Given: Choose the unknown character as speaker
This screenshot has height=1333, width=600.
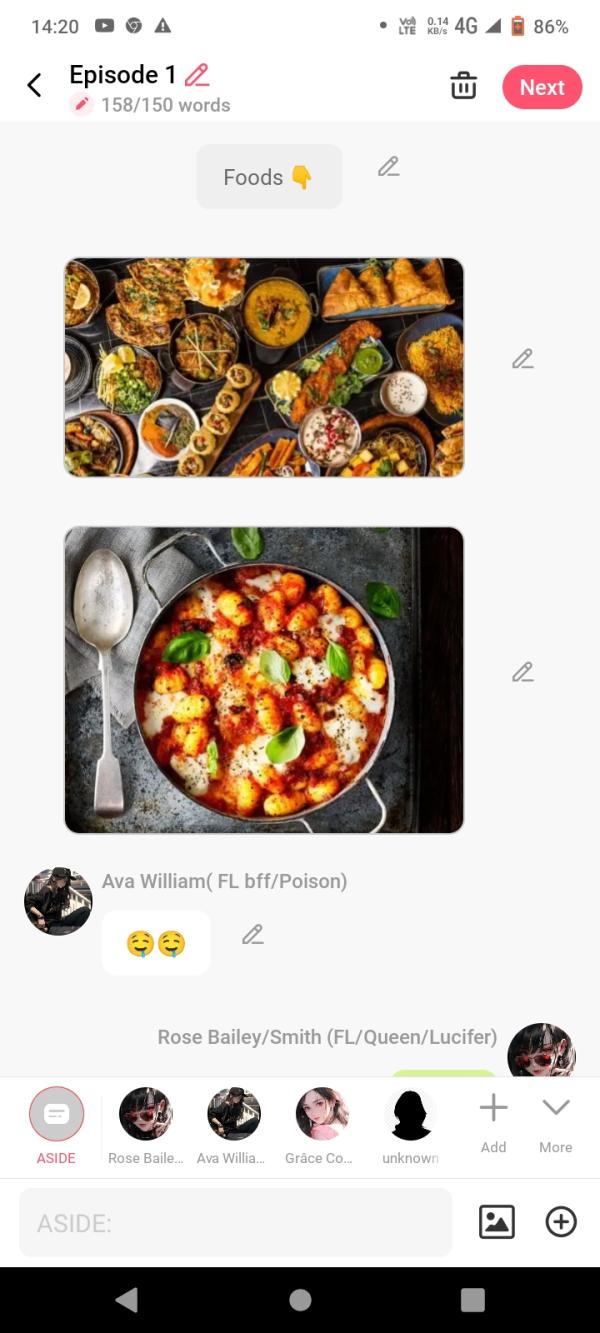Looking at the screenshot, I should (410, 1115).
